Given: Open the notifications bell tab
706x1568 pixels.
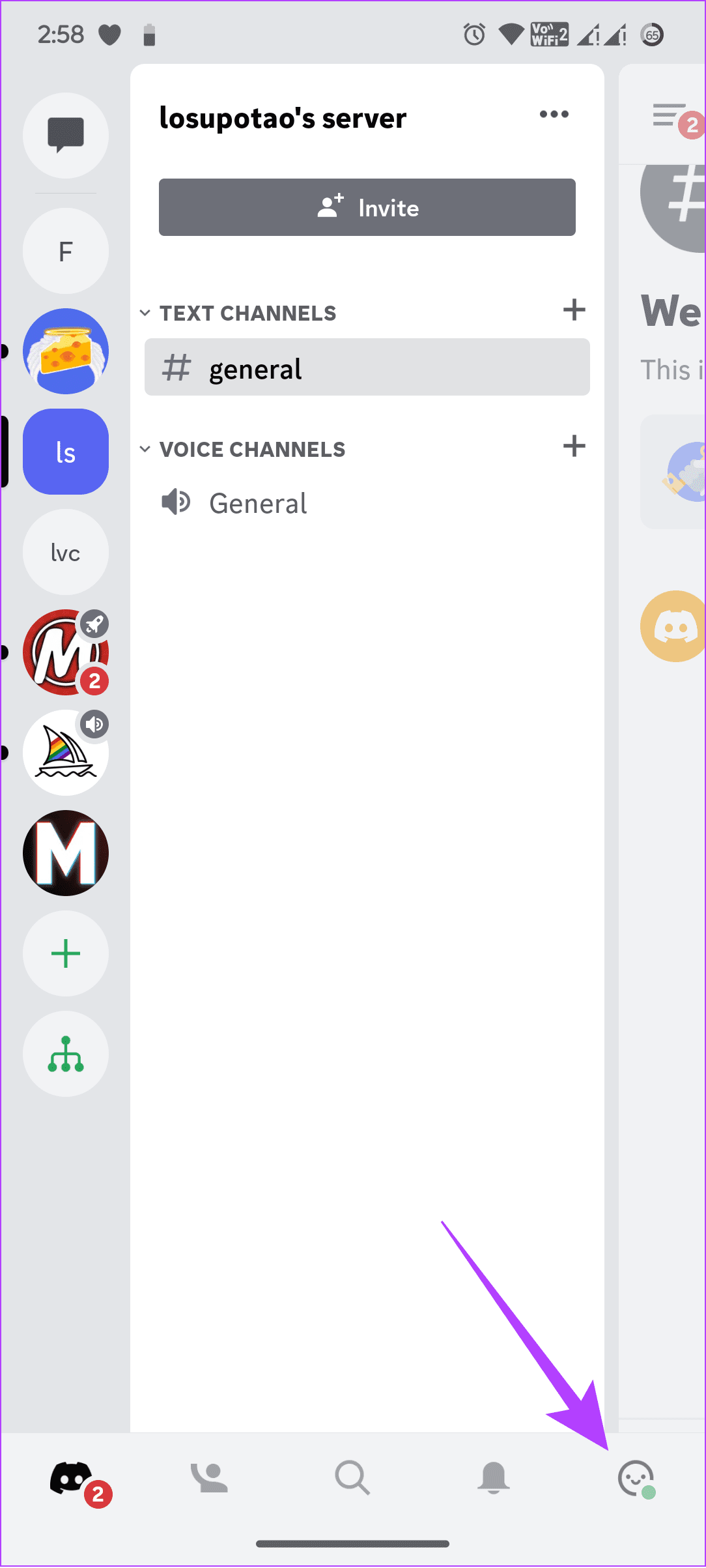Looking at the screenshot, I should click(494, 1478).
